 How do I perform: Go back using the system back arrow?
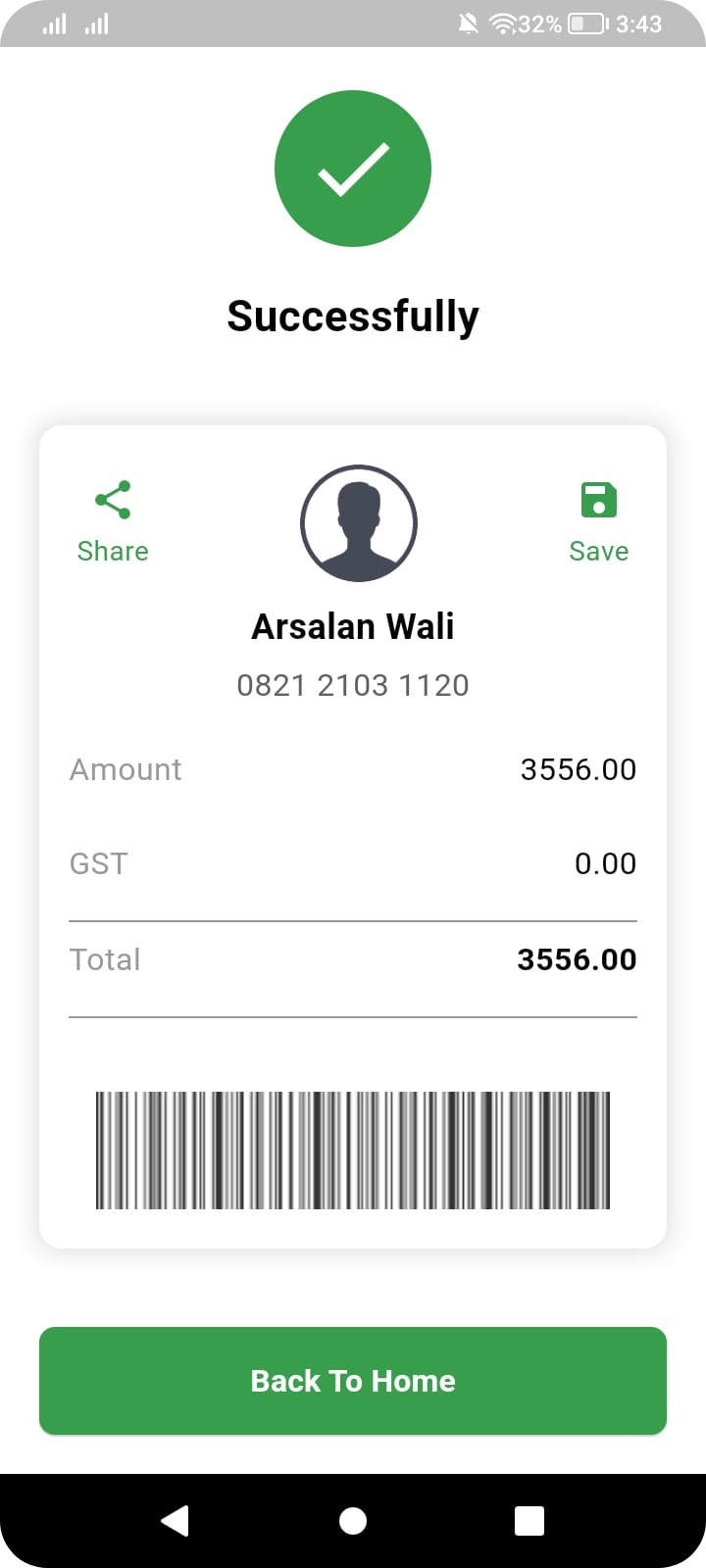tap(176, 1520)
